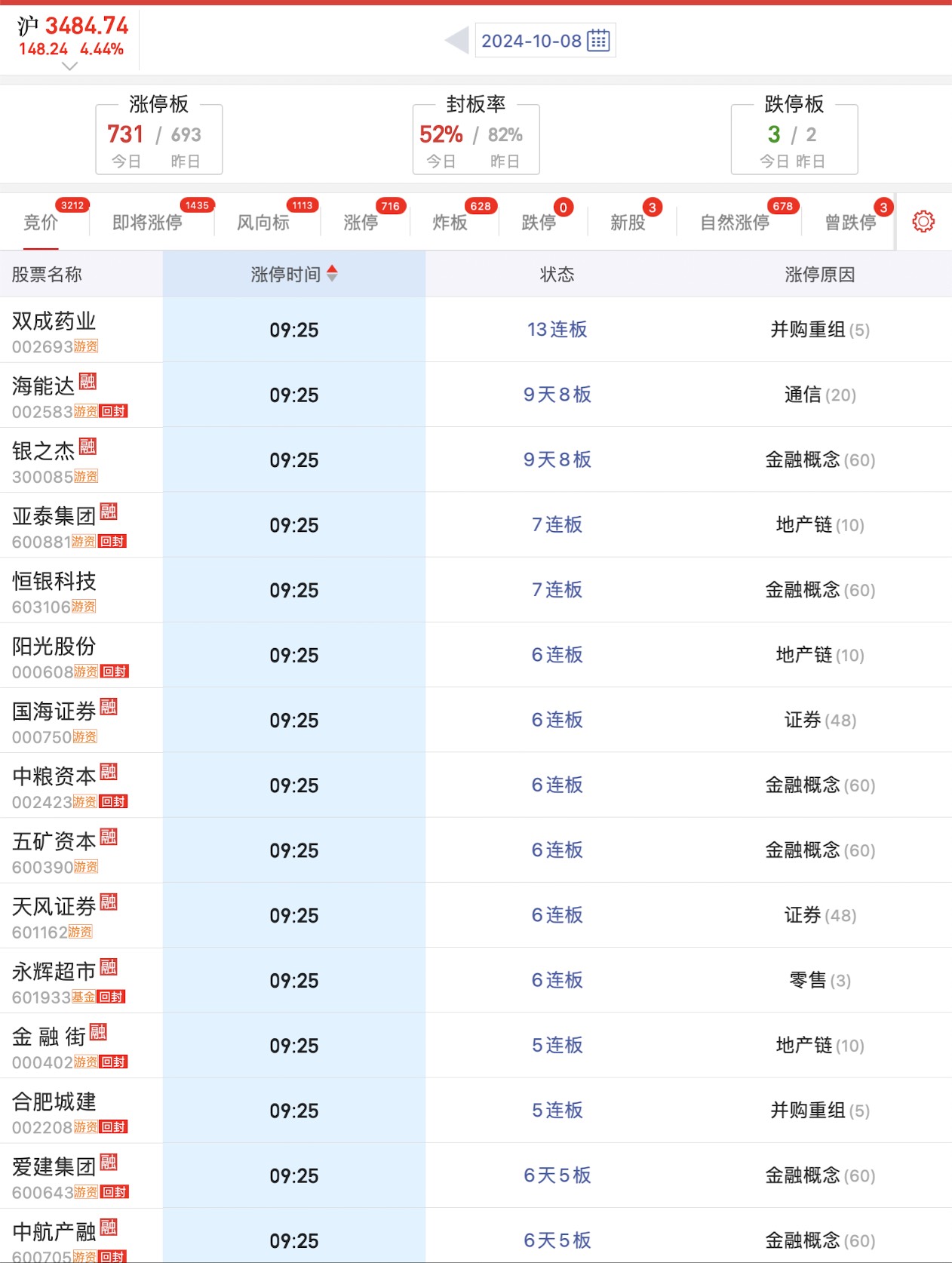This screenshot has height=1263, width=952.
Task: Sort the list by 涨停时间
Action: pos(294,275)
